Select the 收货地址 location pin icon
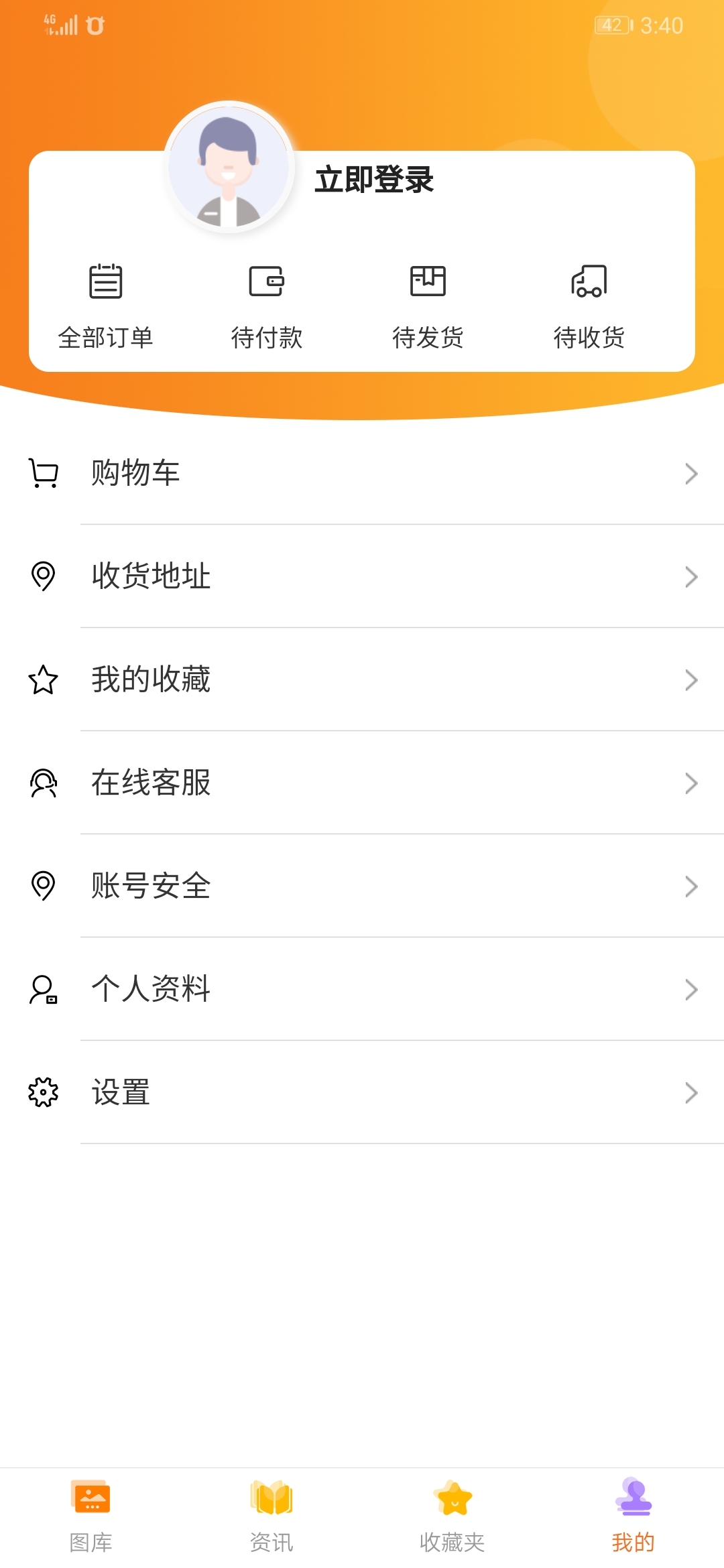This screenshot has height=1568, width=724. click(42, 577)
